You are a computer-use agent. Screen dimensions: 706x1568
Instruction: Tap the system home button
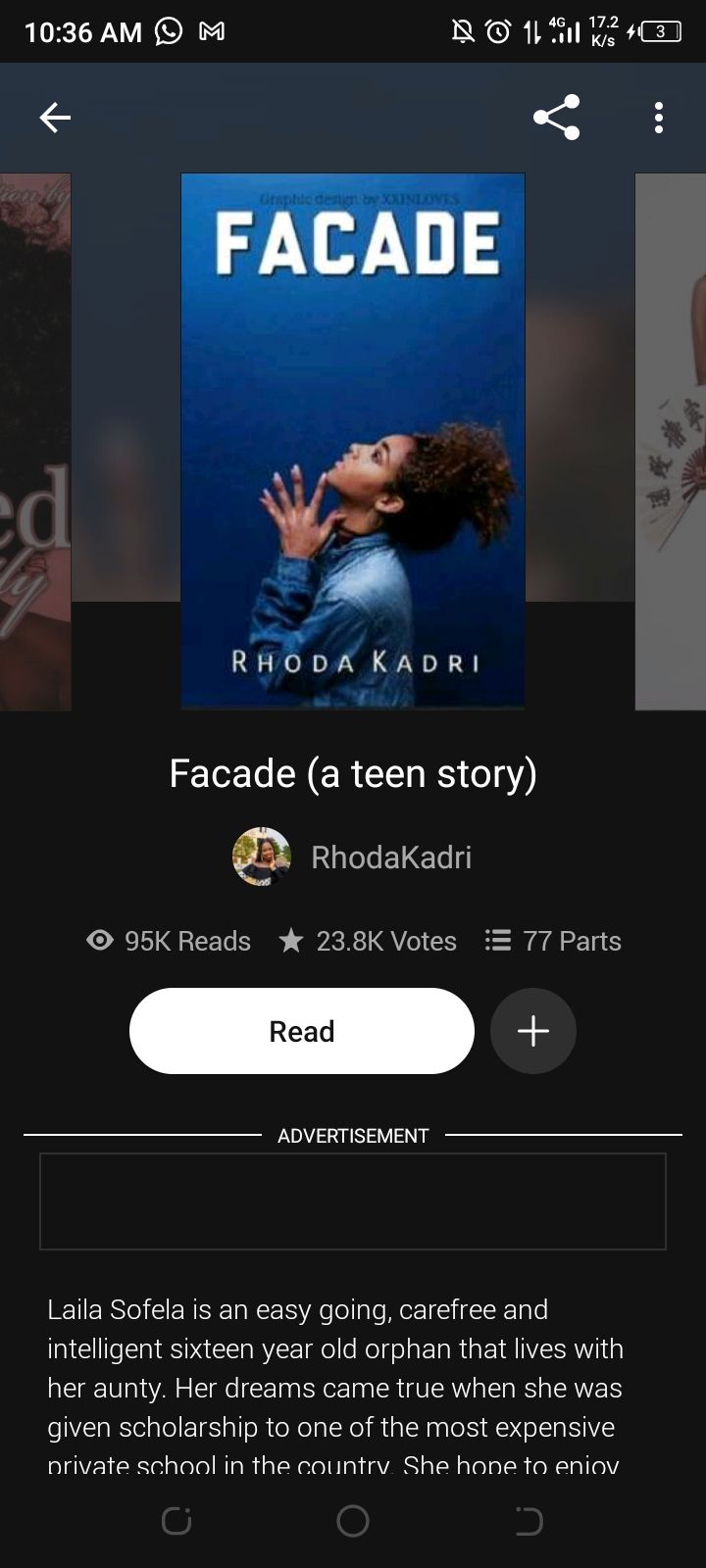(x=353, y=1521)
